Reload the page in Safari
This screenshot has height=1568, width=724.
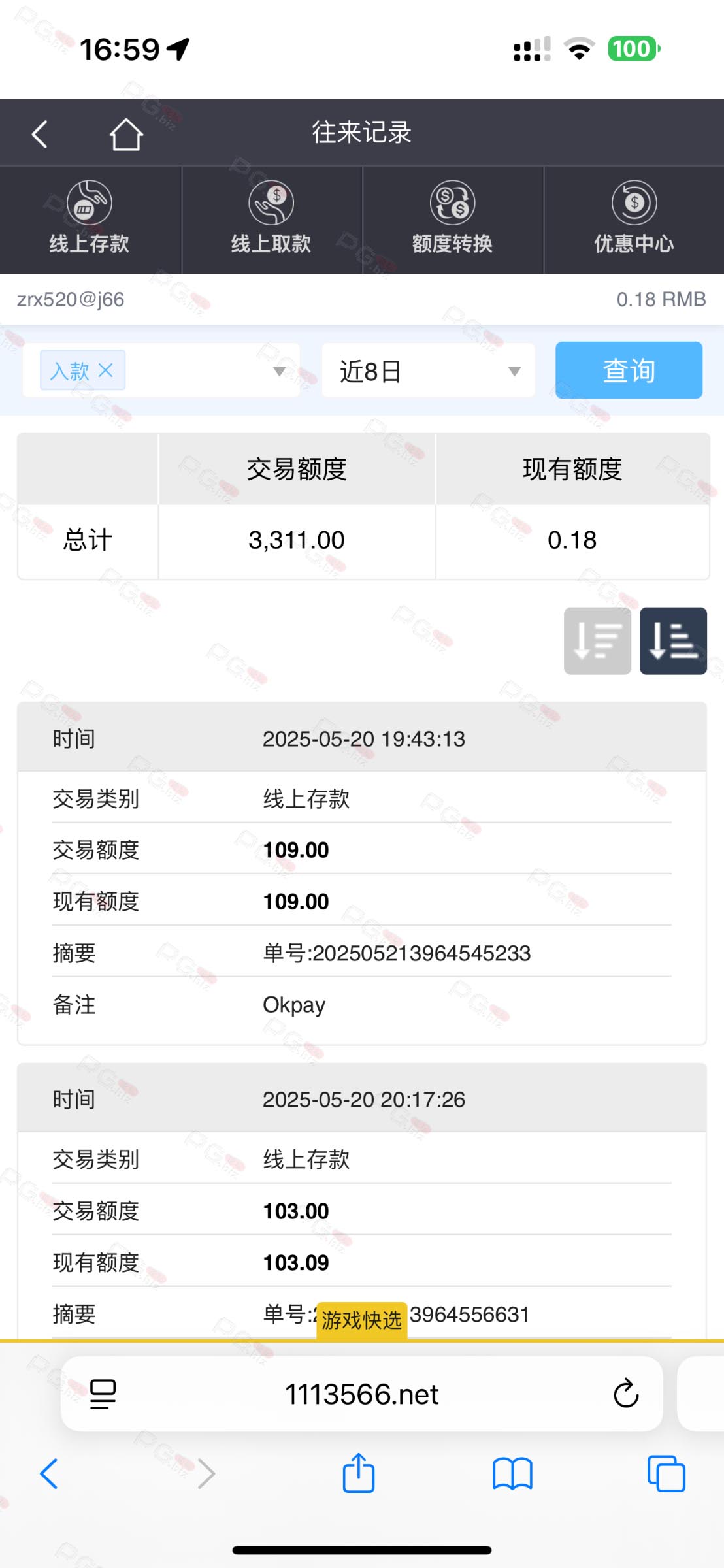(625, 1394)
